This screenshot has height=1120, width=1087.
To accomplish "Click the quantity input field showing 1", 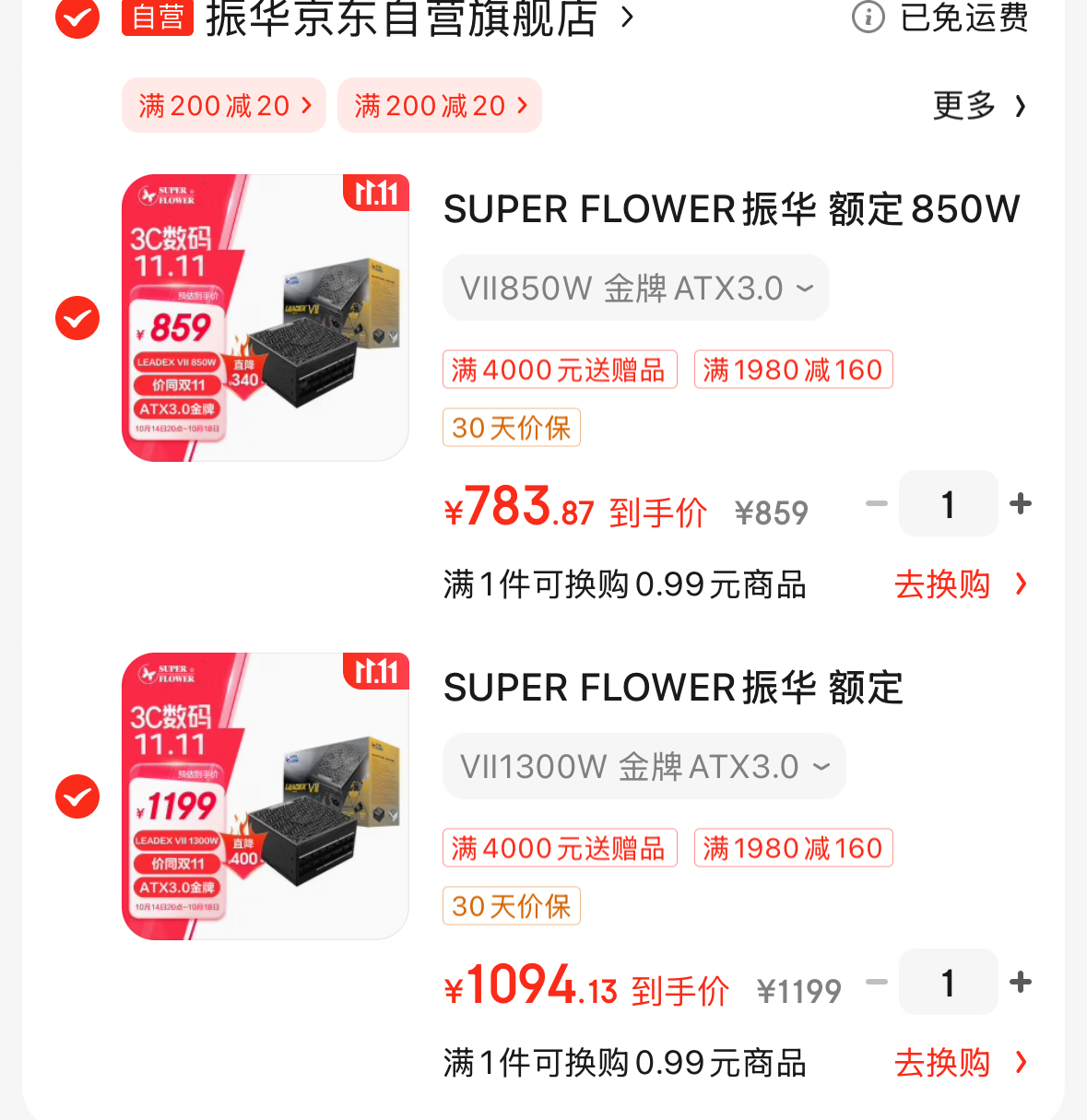I will (x=948, y=503).
